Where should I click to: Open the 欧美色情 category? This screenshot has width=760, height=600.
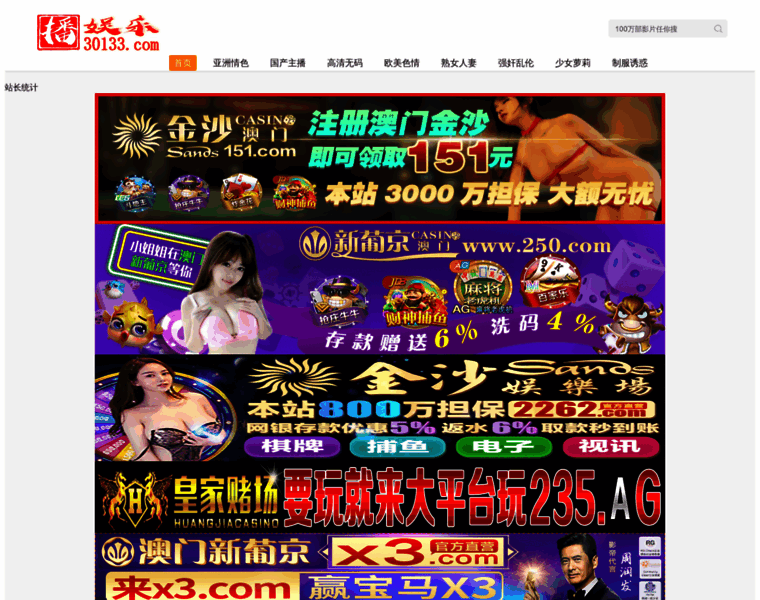401,63
